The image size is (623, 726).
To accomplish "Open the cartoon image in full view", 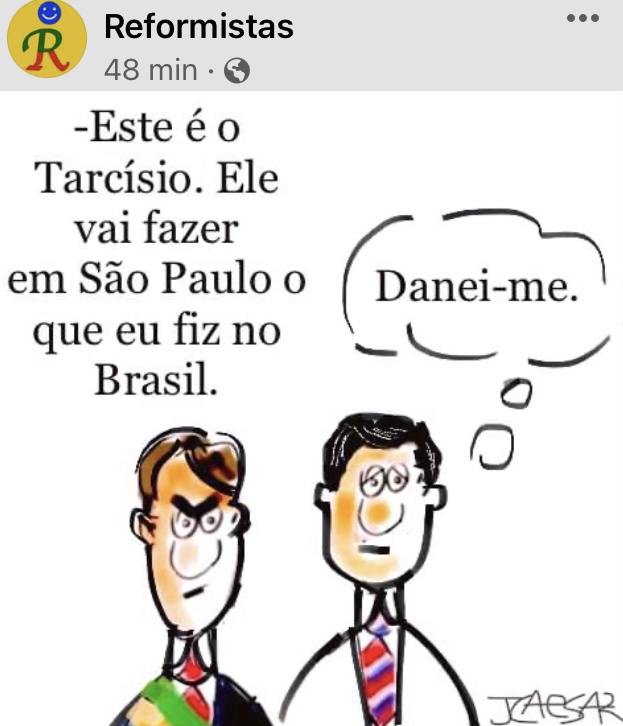I will 311,420.
